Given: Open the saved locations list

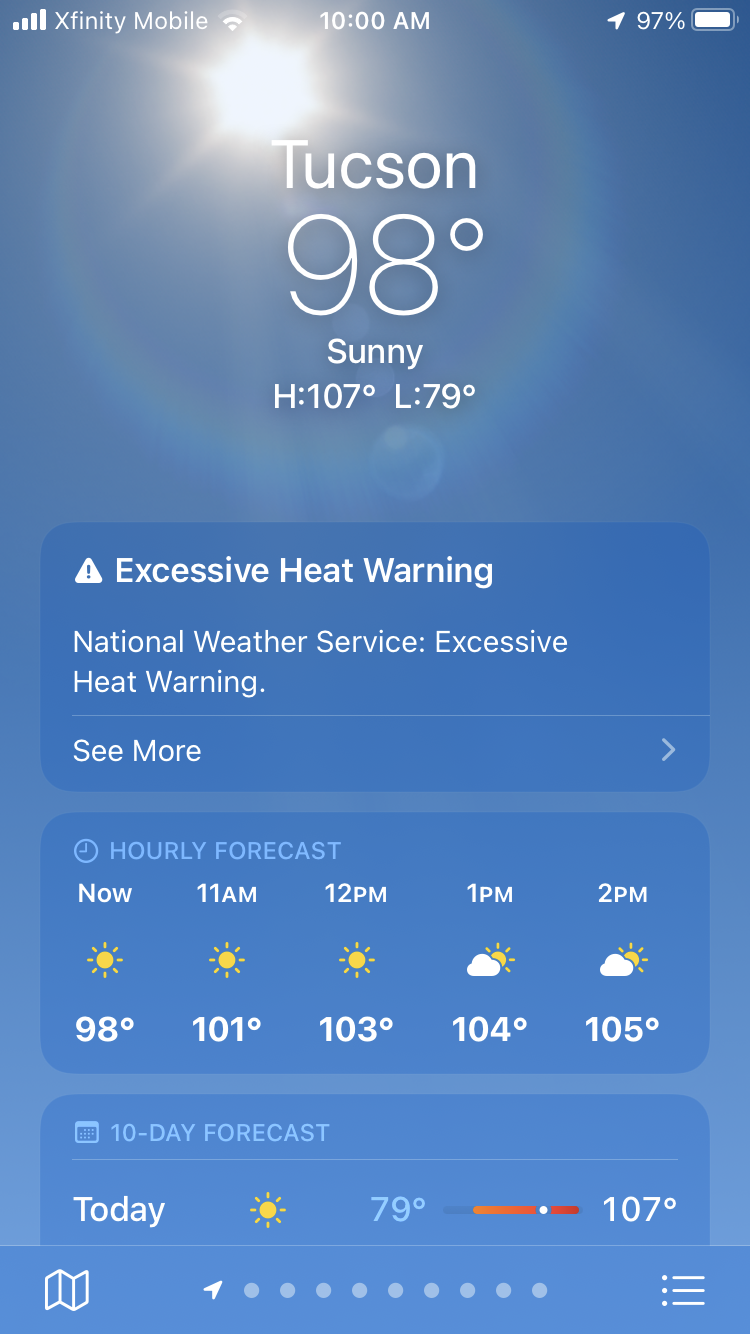Looking at the screenshot, I should point(684,1290).
